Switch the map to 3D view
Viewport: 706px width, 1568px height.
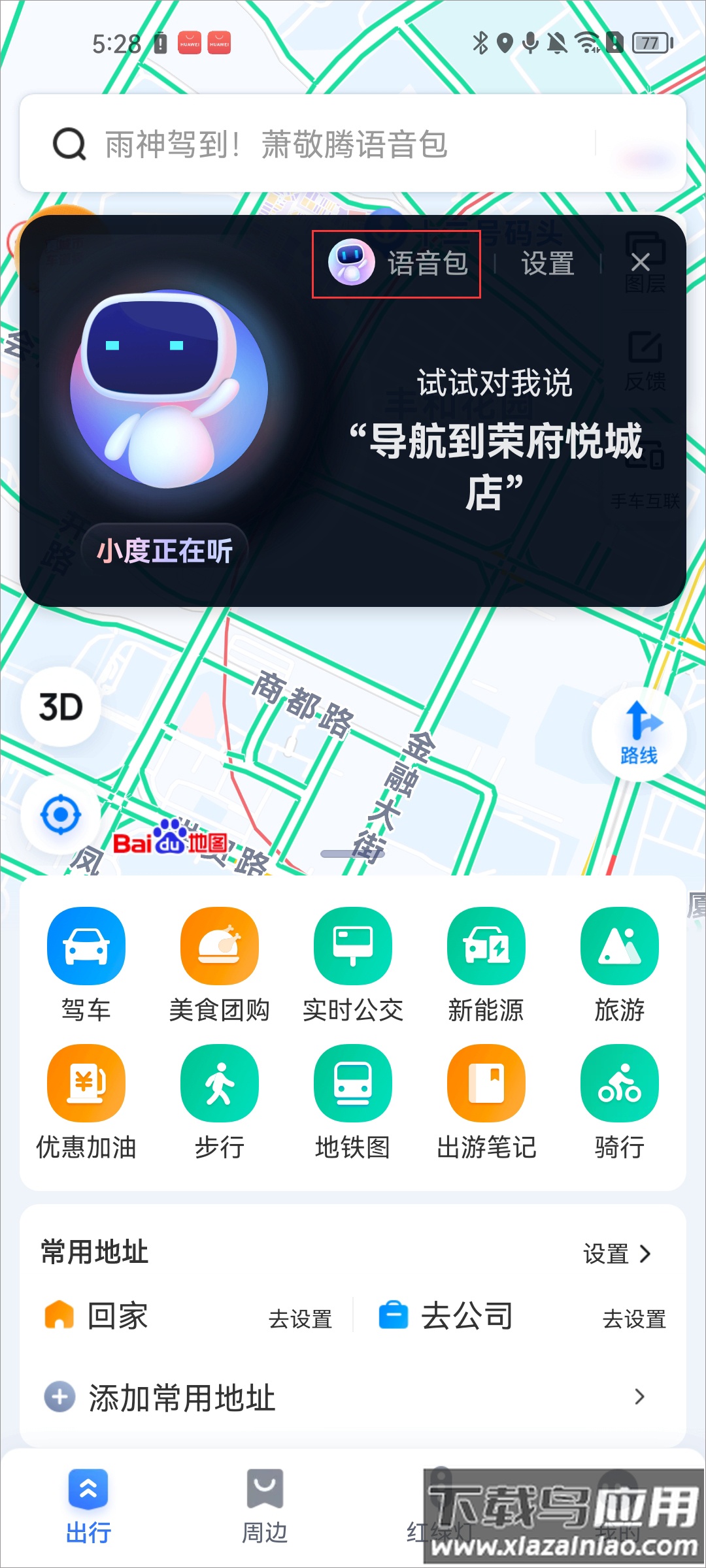(61, 707)
